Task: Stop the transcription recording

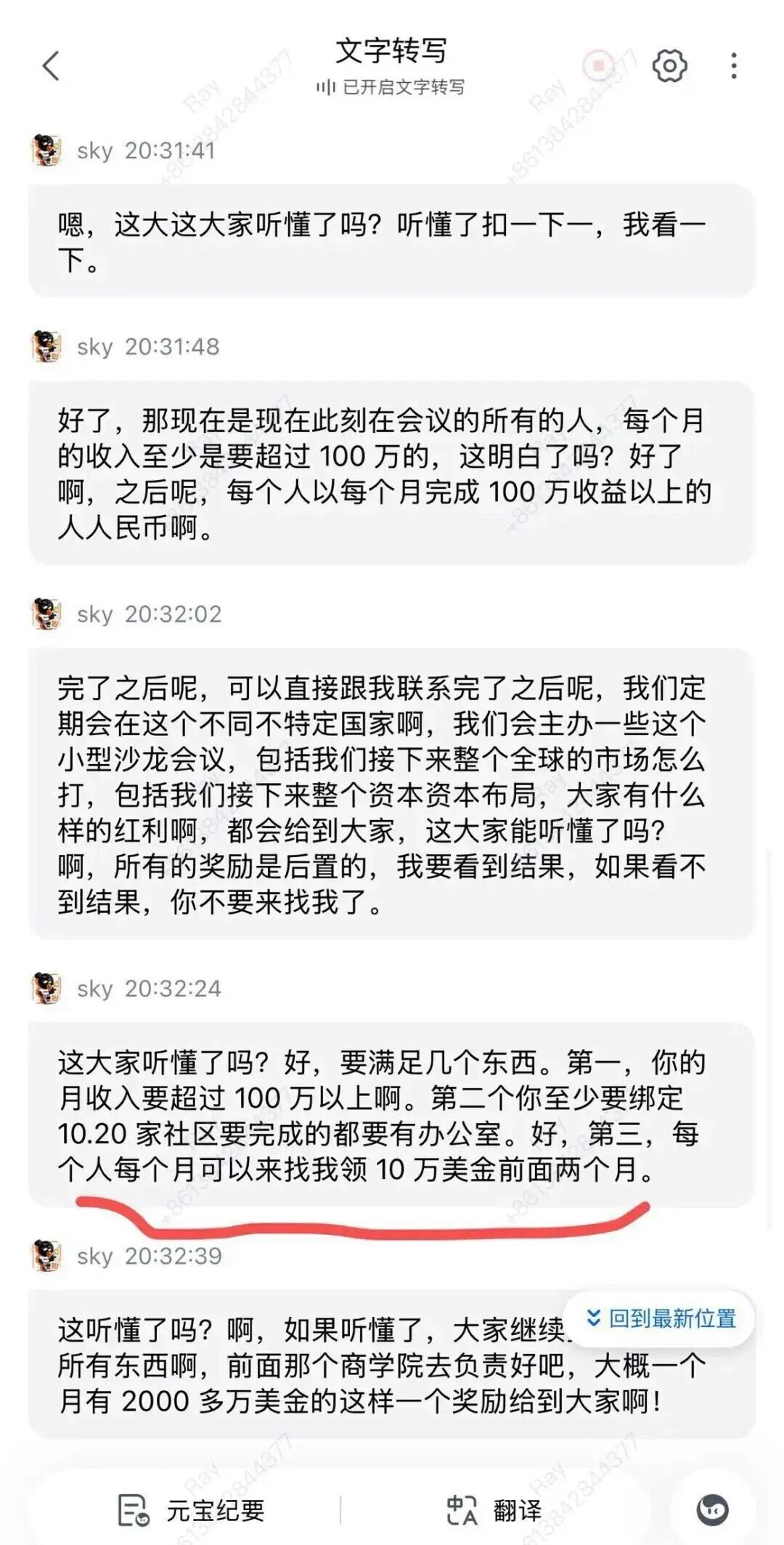Action: pos(599,66)
